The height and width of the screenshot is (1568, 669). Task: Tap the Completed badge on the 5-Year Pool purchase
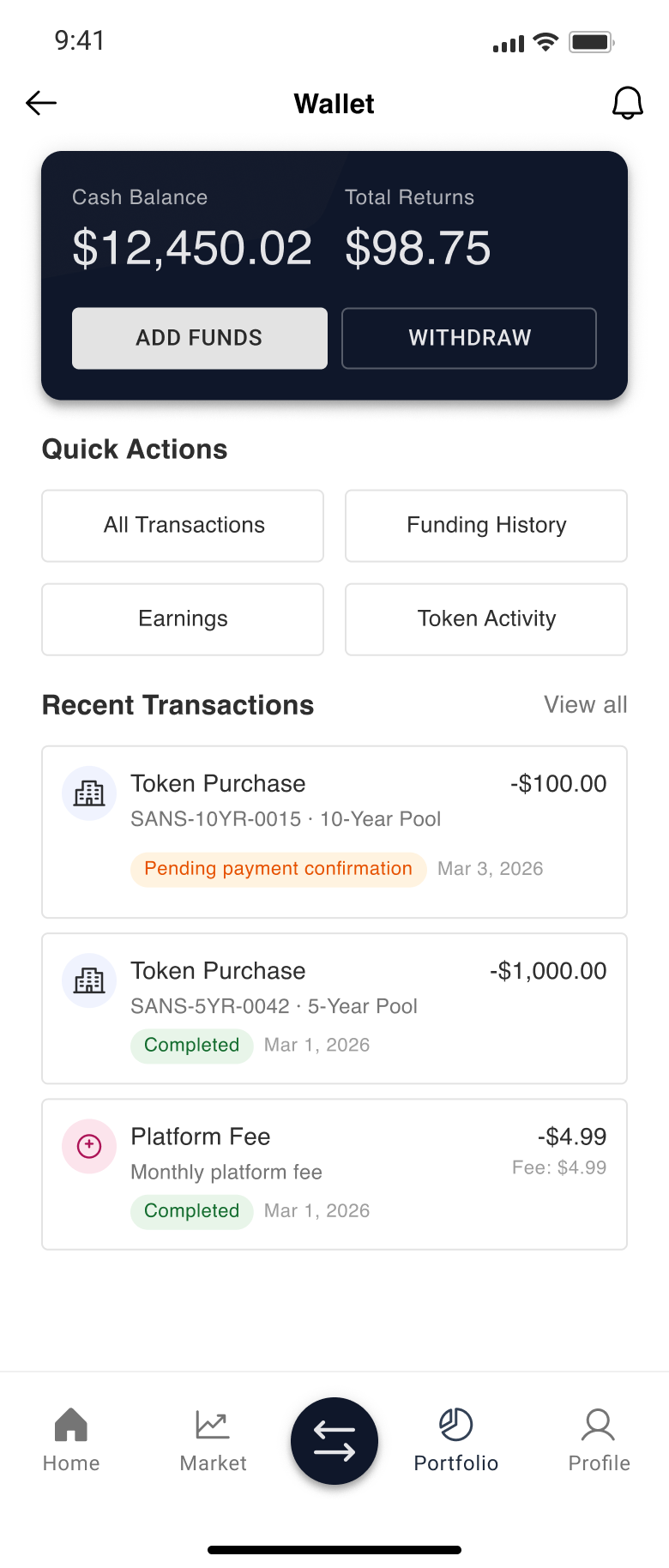point(191,1045)
